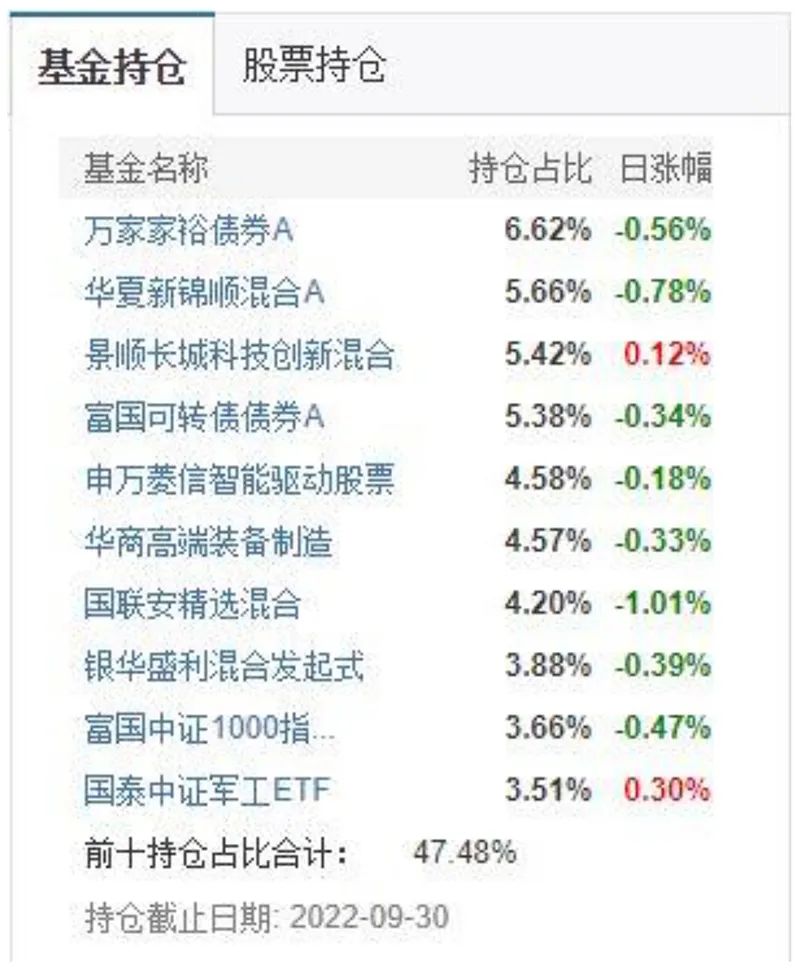View the 富国中证1000指... fund
Screen dimensions: 800x969
click(x=210, y=729)
